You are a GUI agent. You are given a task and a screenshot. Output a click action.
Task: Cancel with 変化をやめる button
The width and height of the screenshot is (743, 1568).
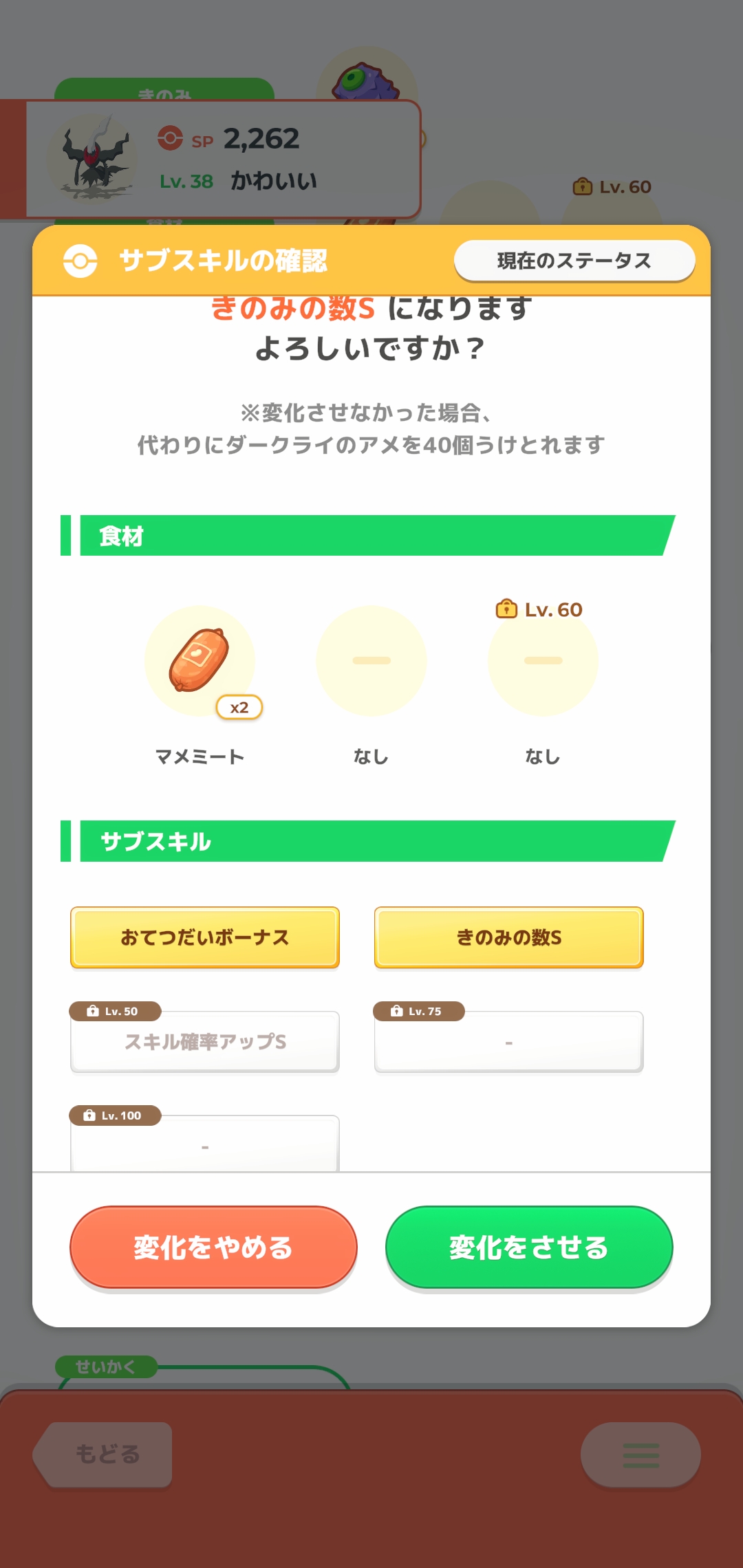[x=213, y=1247]
